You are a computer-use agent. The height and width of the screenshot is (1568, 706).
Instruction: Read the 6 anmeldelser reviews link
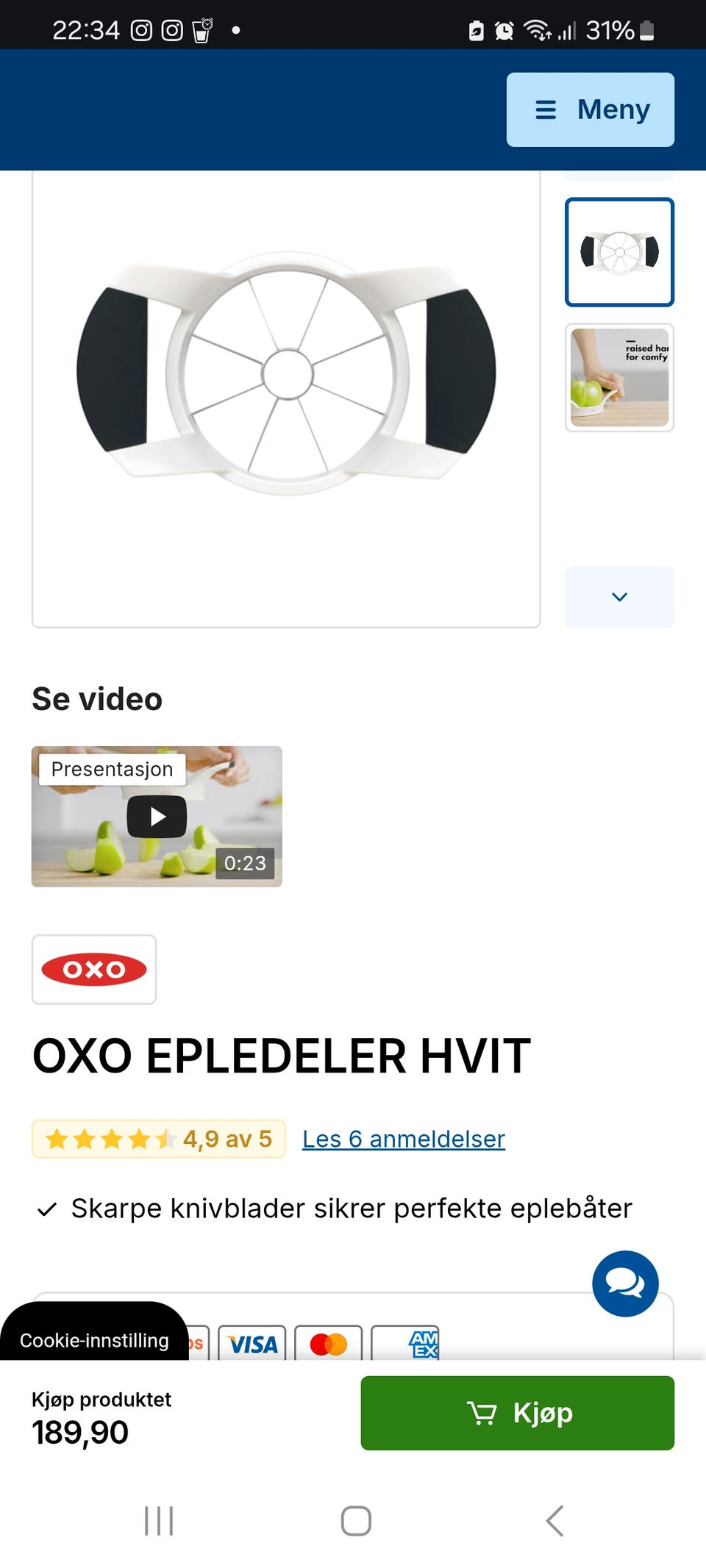[x=403, y=1139]
